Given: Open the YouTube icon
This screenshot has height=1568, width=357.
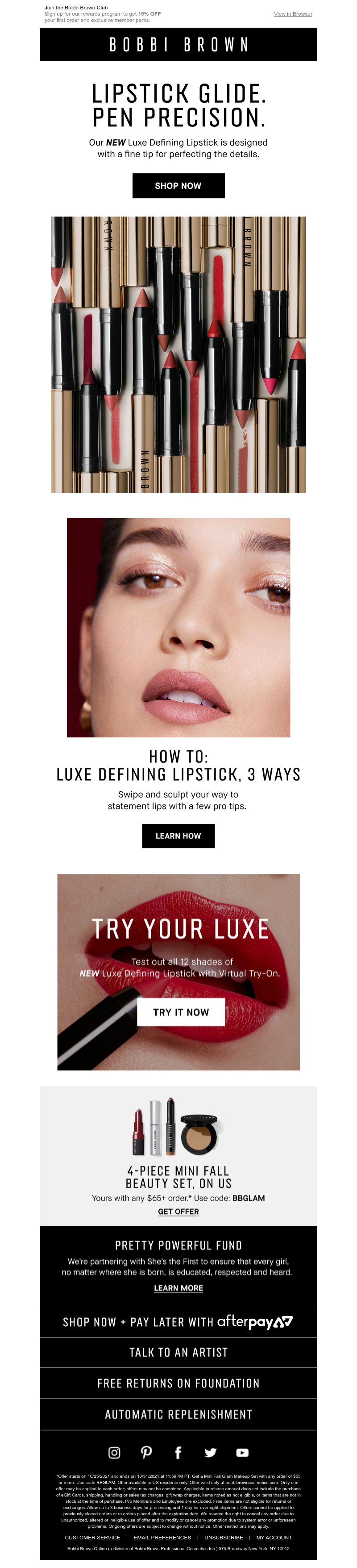Looking at the screenshot, I should tap(242, 1453).
